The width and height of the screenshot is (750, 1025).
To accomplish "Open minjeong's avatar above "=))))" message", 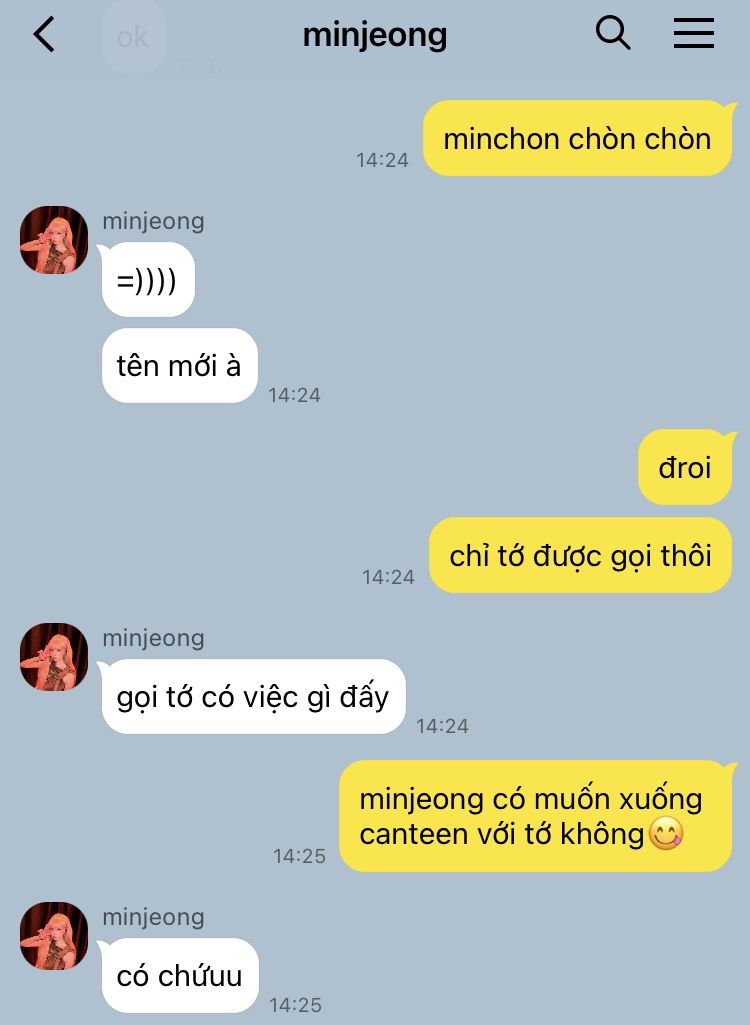I will tap(54, 240).
